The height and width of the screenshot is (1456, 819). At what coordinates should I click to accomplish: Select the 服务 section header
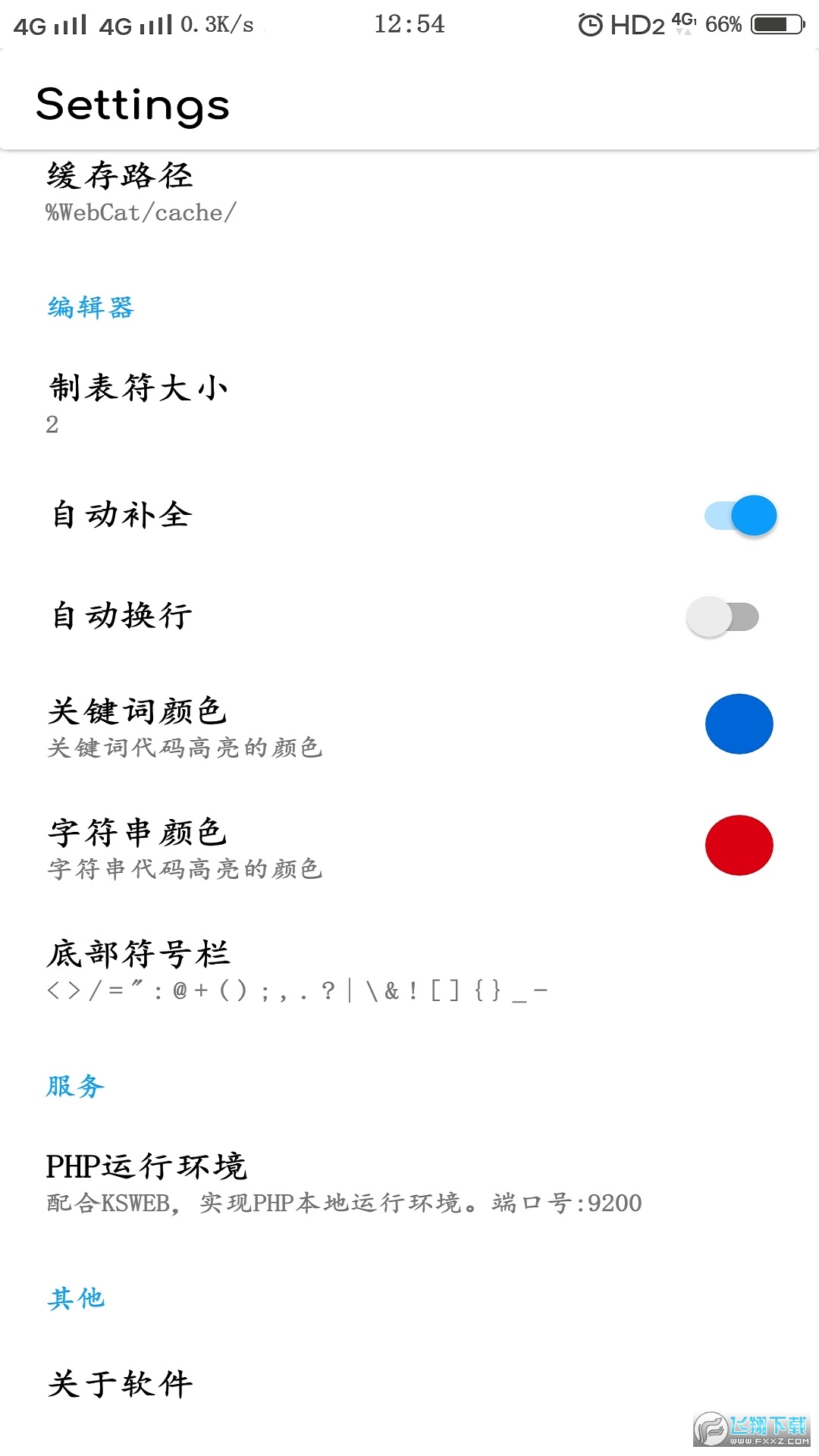[x=74, y=1086]
